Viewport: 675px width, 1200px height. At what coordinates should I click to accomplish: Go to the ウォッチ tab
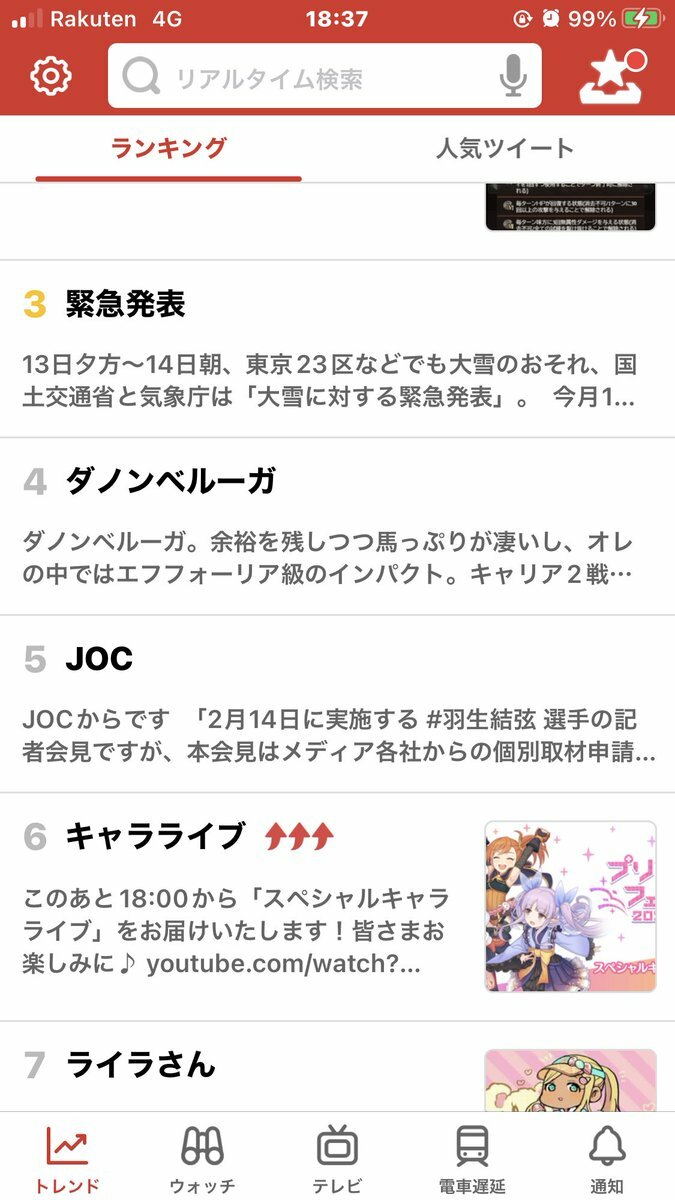click(202, 1158)
